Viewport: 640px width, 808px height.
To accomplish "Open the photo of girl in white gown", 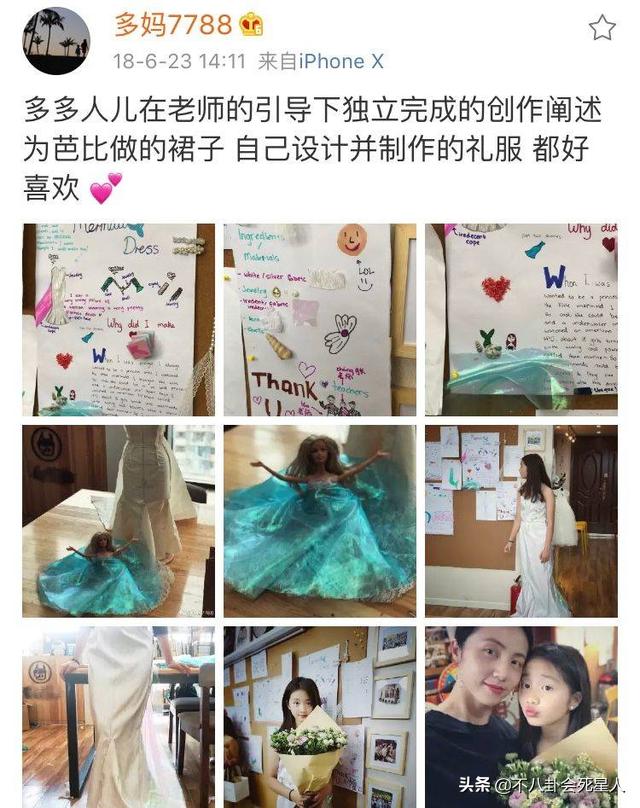I will pos(521,521).
